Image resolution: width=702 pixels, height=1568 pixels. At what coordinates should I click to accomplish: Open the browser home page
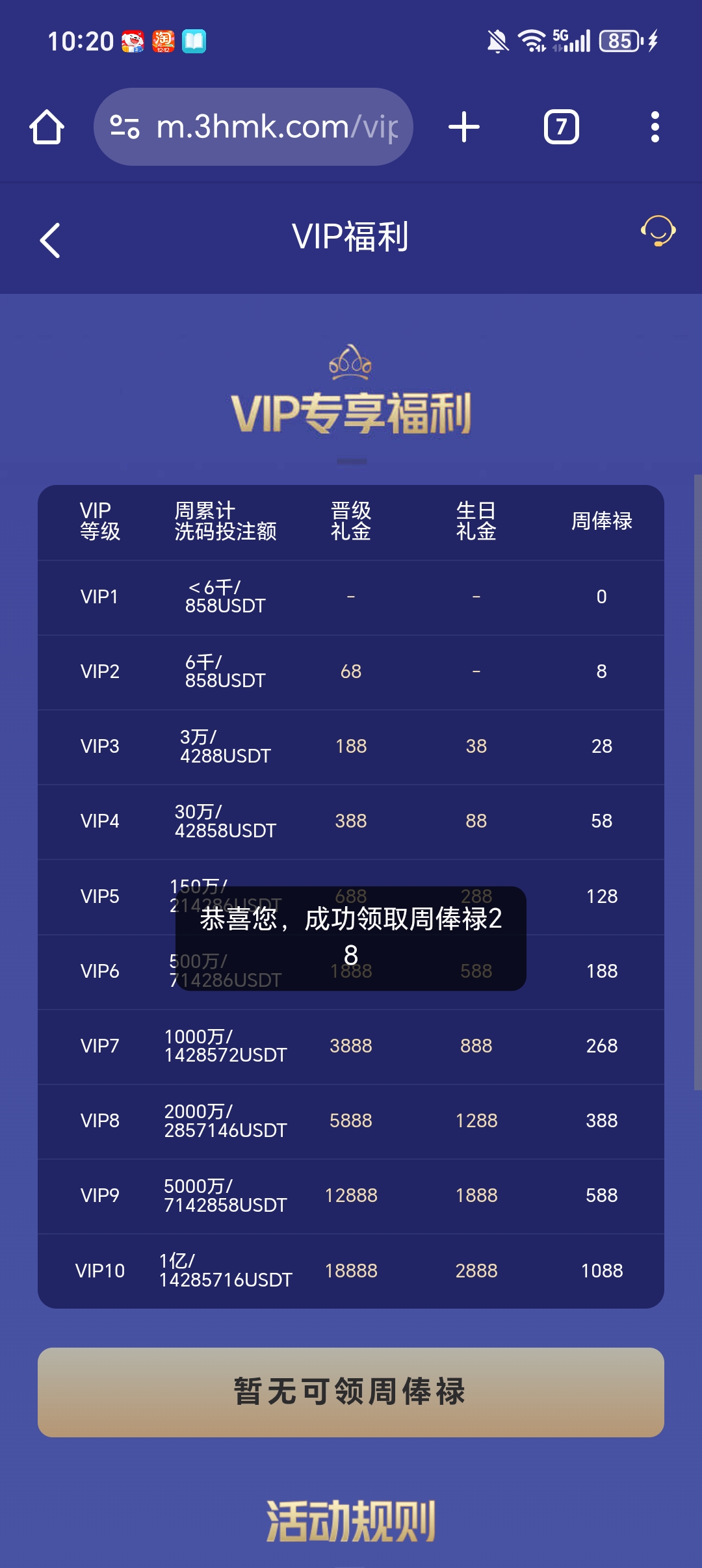tap(47, 127)
